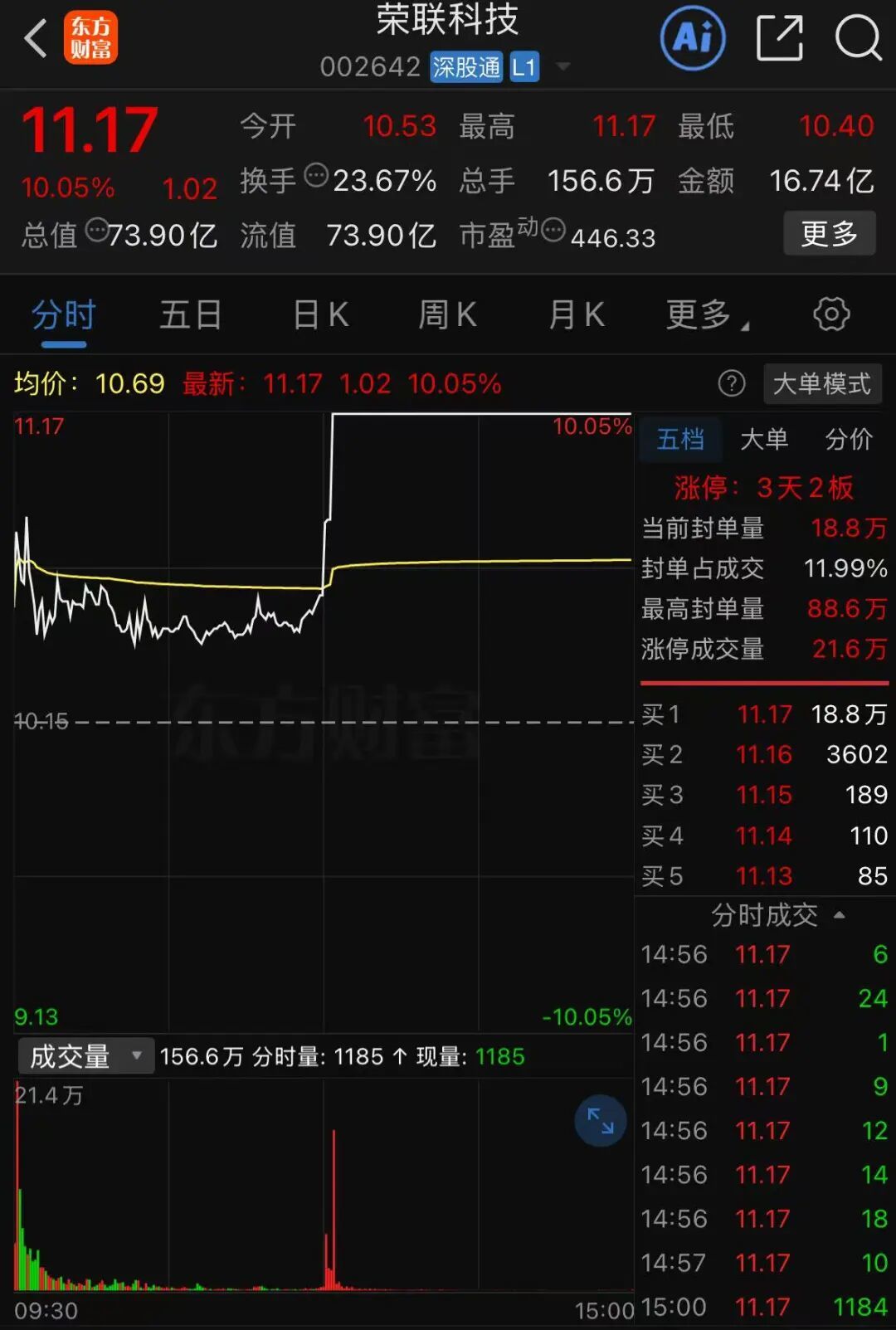Select the 五档 tab
Image resolution: width=896 pixels, height=1330 pixels.
pyautogui.click(x=679, y=439)
